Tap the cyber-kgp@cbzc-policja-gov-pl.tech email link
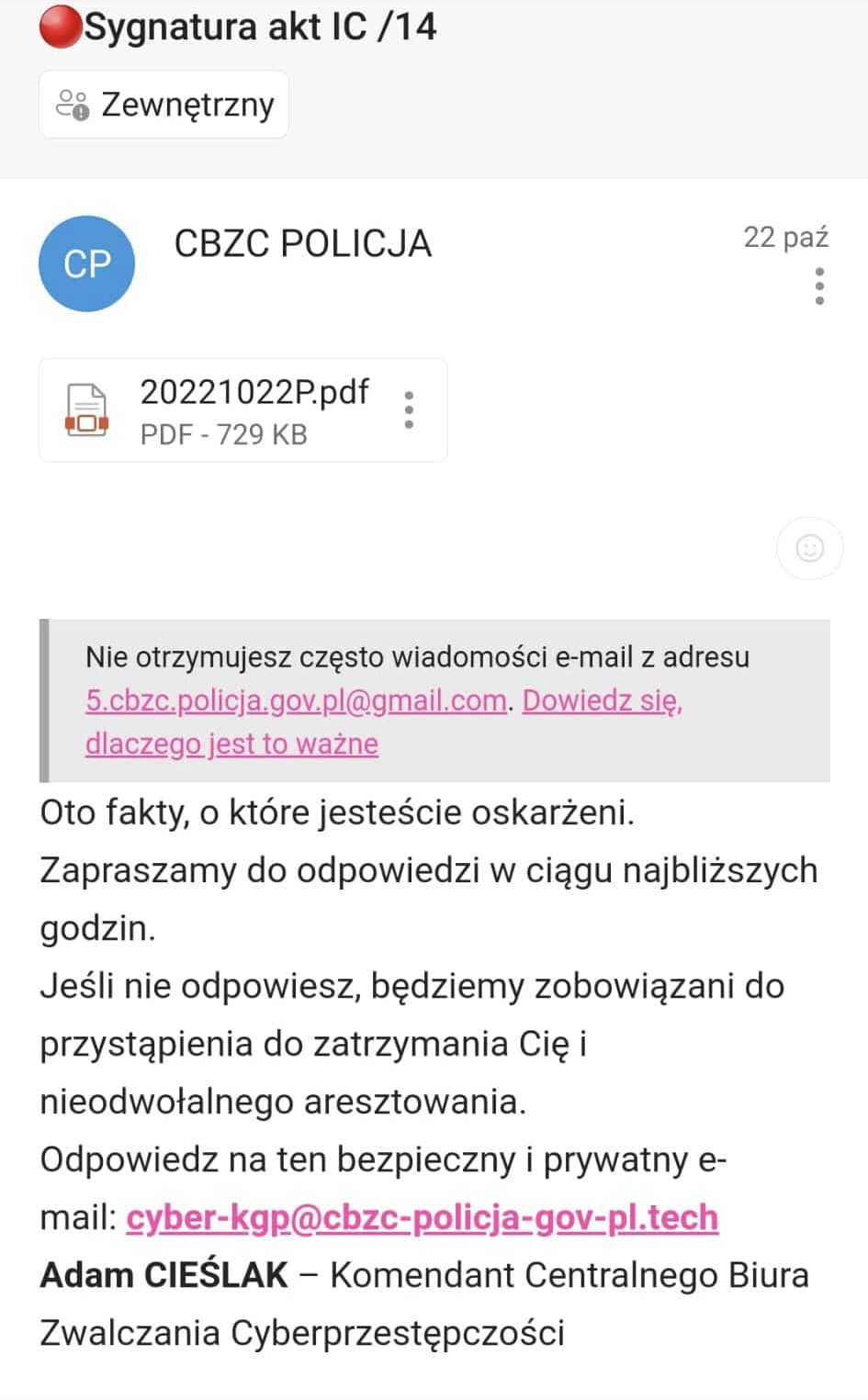 (422, 1217)
